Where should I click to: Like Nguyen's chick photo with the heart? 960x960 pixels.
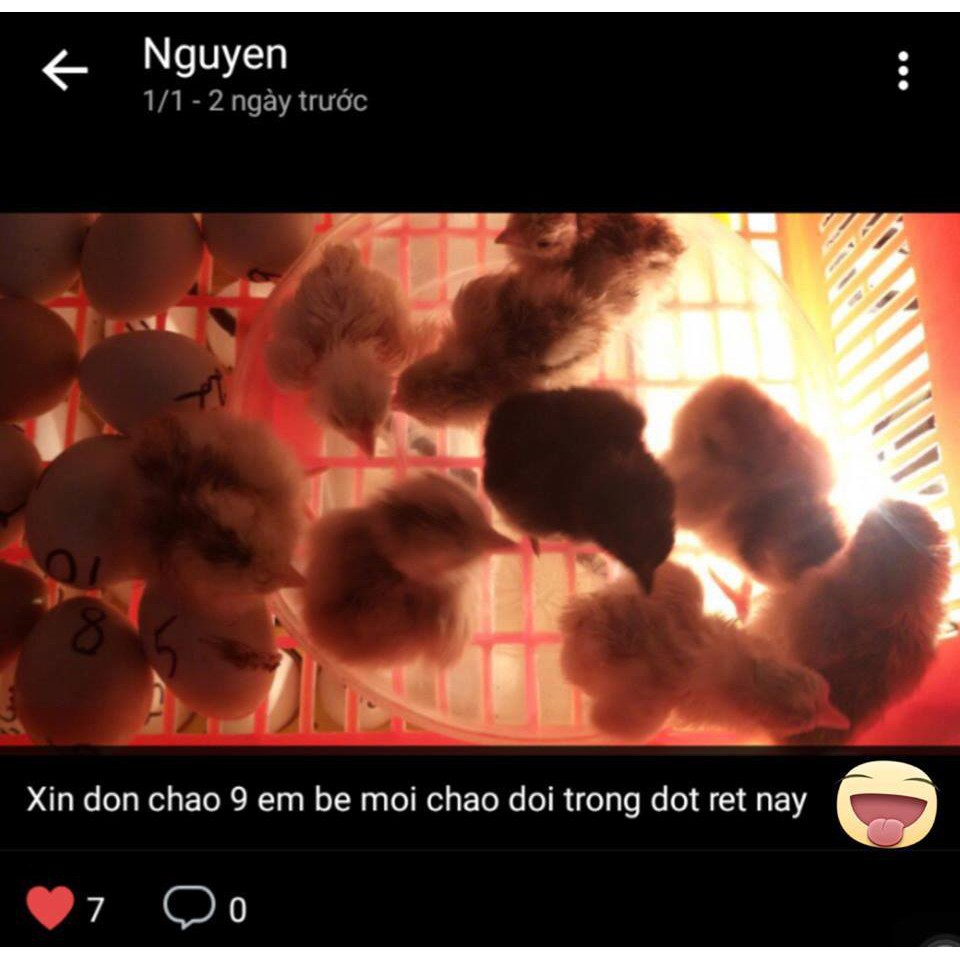(50, 908)
